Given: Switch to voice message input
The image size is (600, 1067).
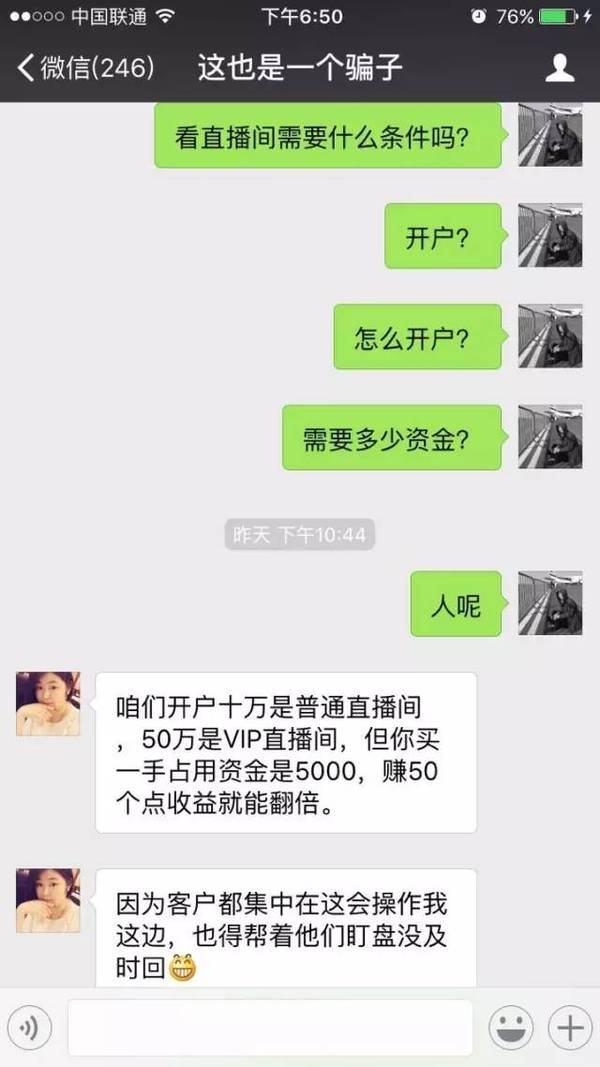Looking at the screenshot, I should pyautogui.click(x=29, y=1028).
